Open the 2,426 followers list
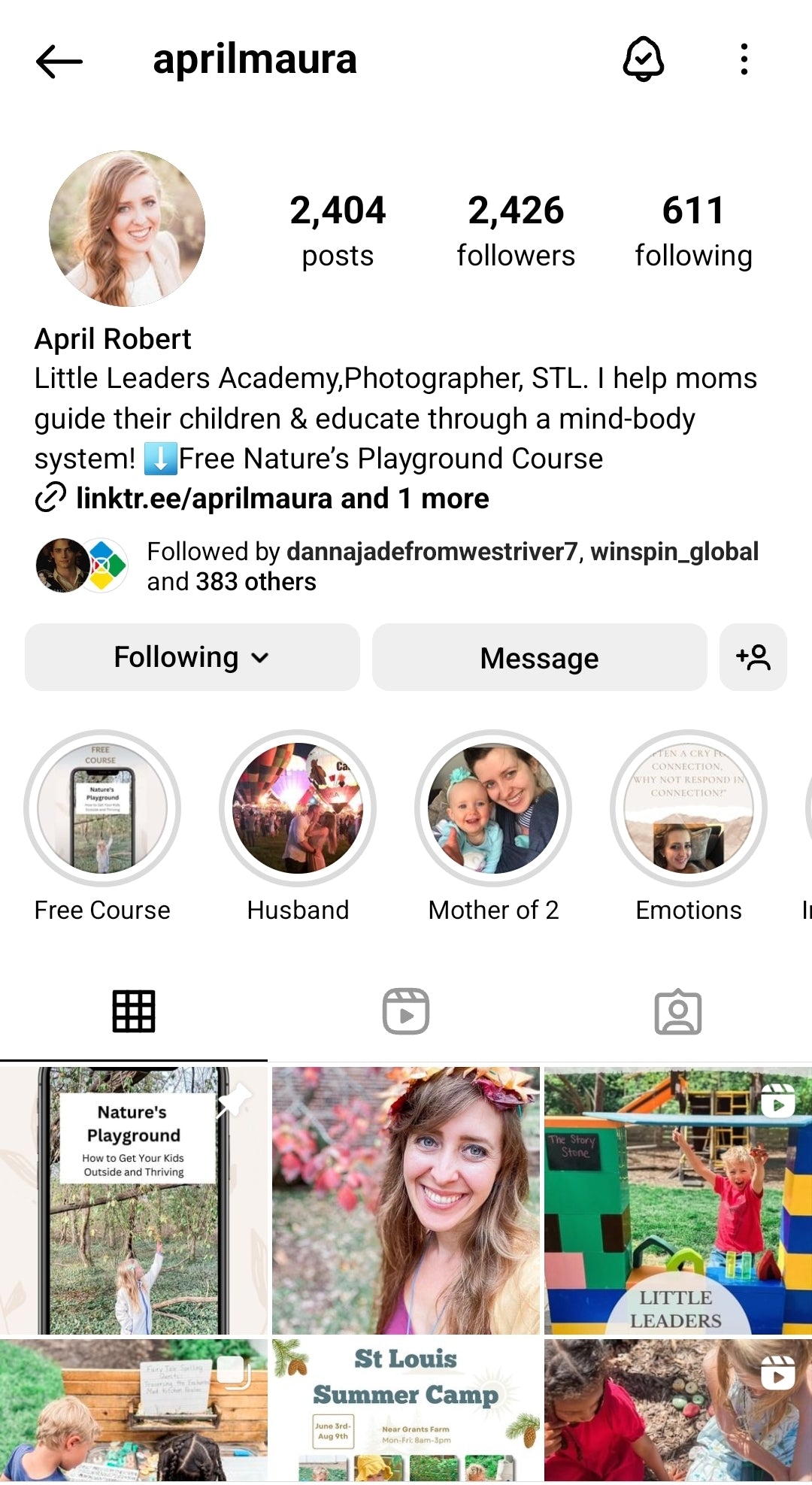 (516, 230)
